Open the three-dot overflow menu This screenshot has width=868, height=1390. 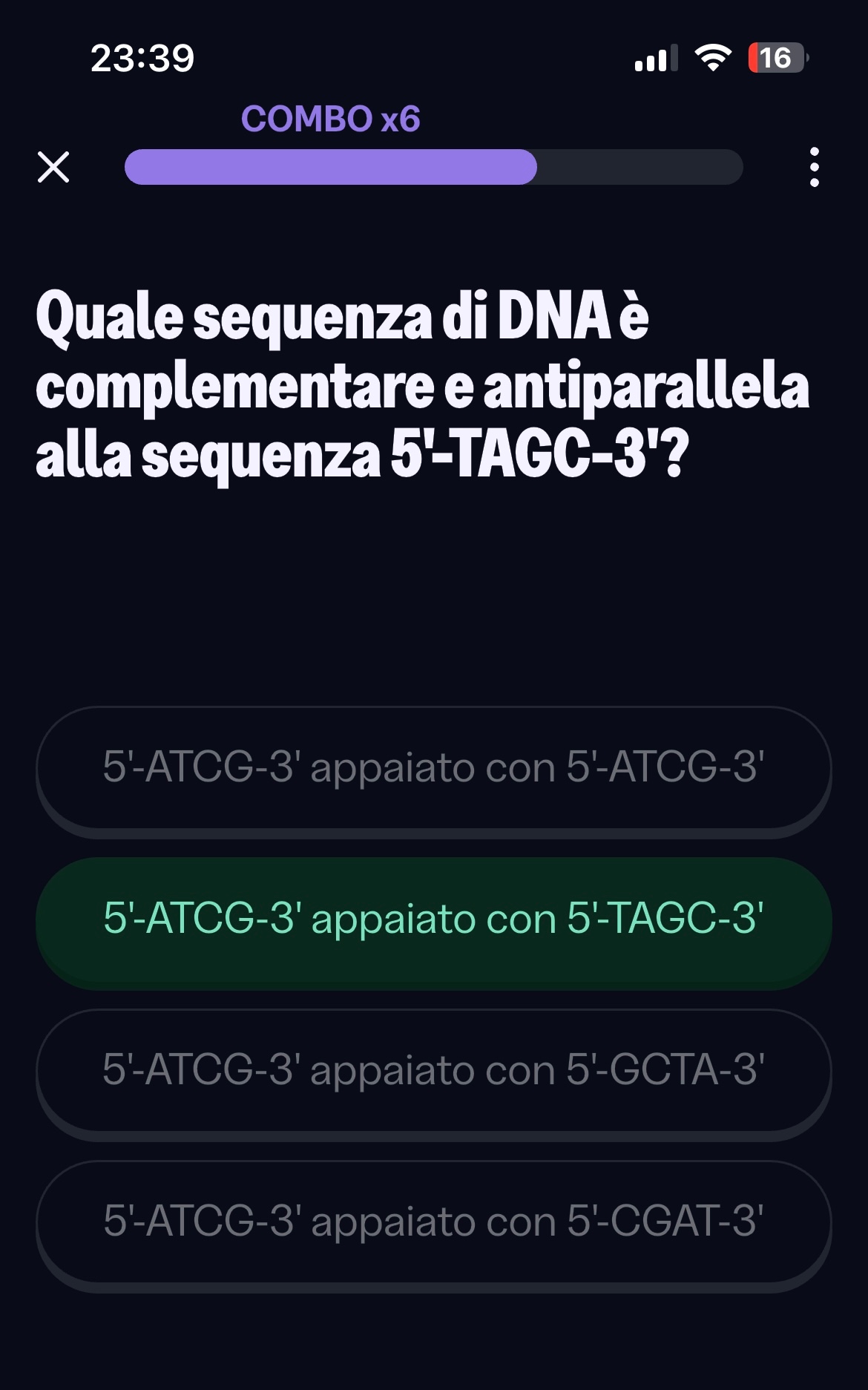(814, 167)
